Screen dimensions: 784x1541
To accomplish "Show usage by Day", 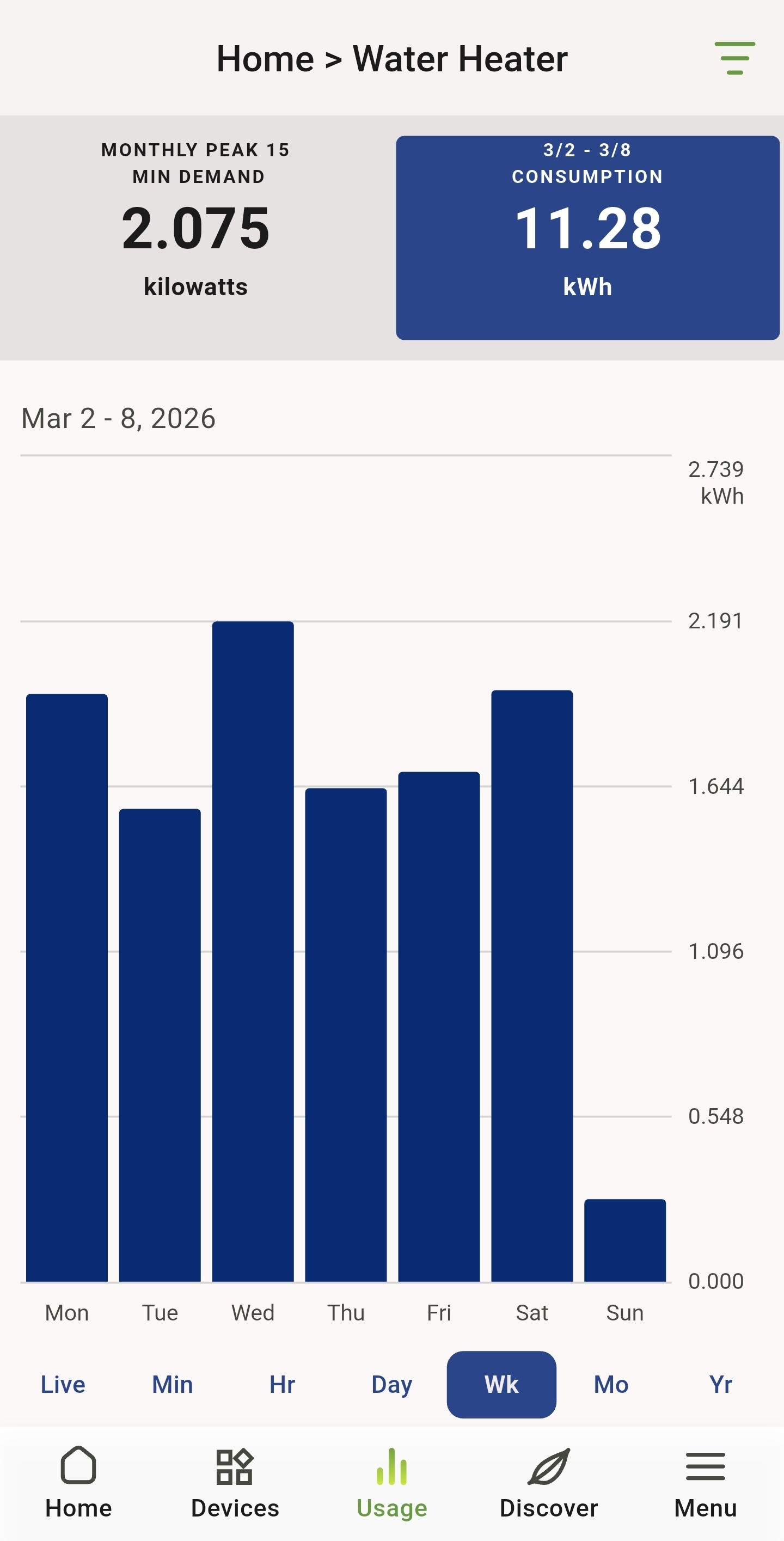I will coord(391,1384).
